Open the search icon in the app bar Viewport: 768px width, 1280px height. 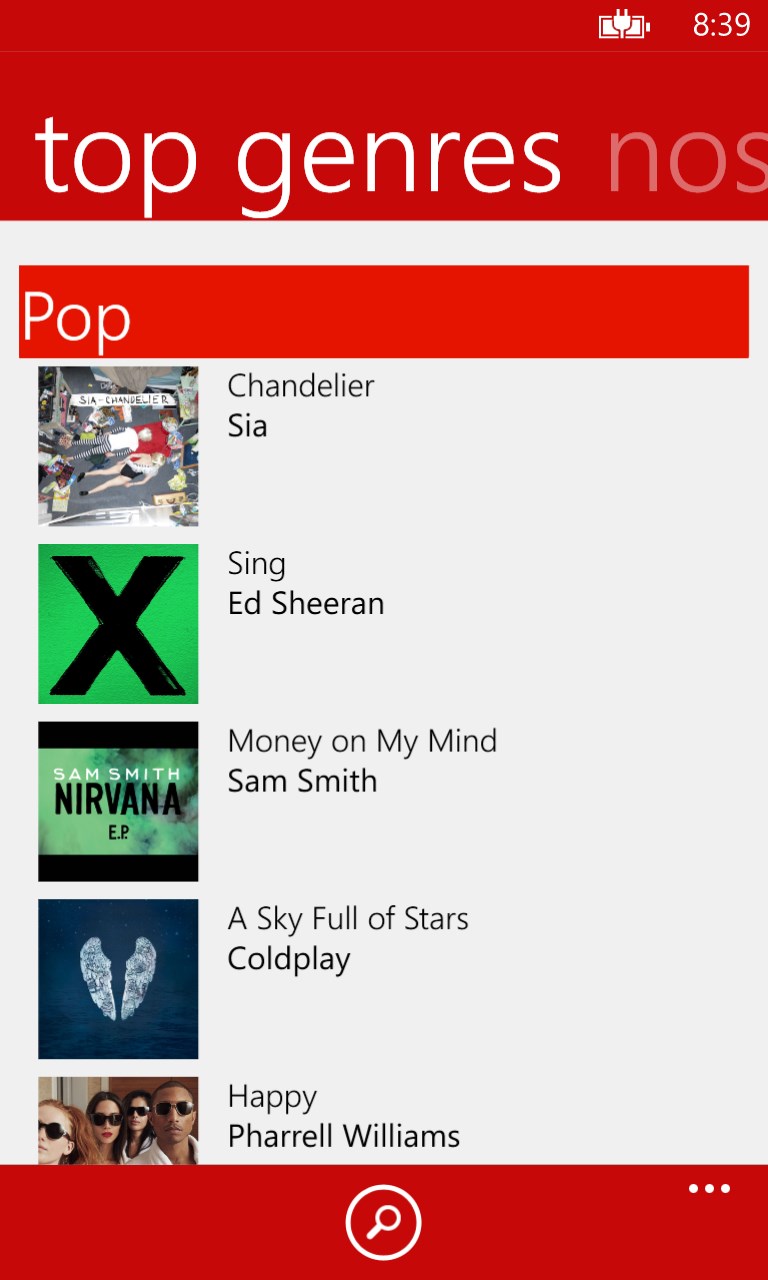pos(384,1222)
